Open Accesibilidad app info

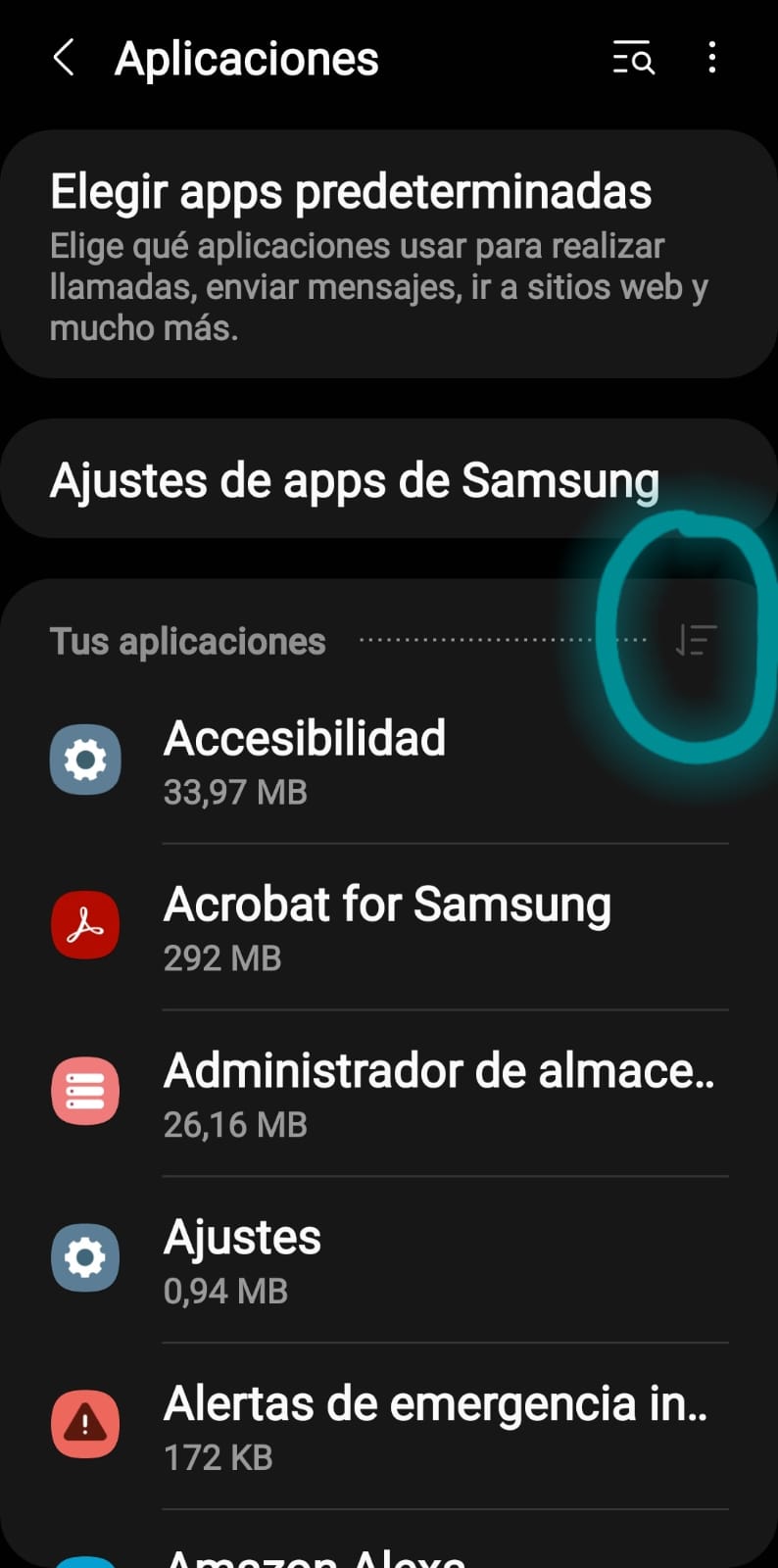(x=388, y=761)
